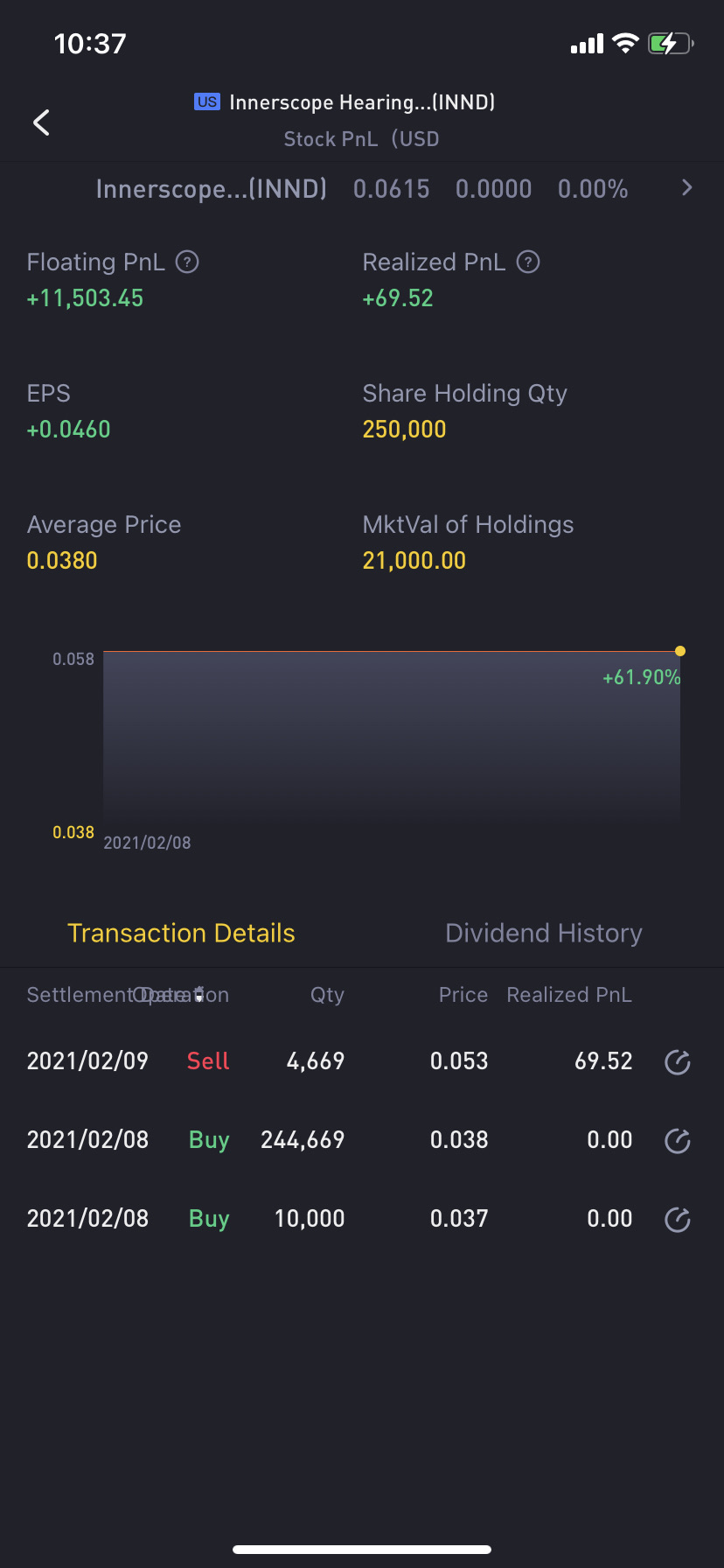This screenshot has width=724, height=1568.
Task: Share the 4,669 Sell transaction
Action: pos(678,1061)
